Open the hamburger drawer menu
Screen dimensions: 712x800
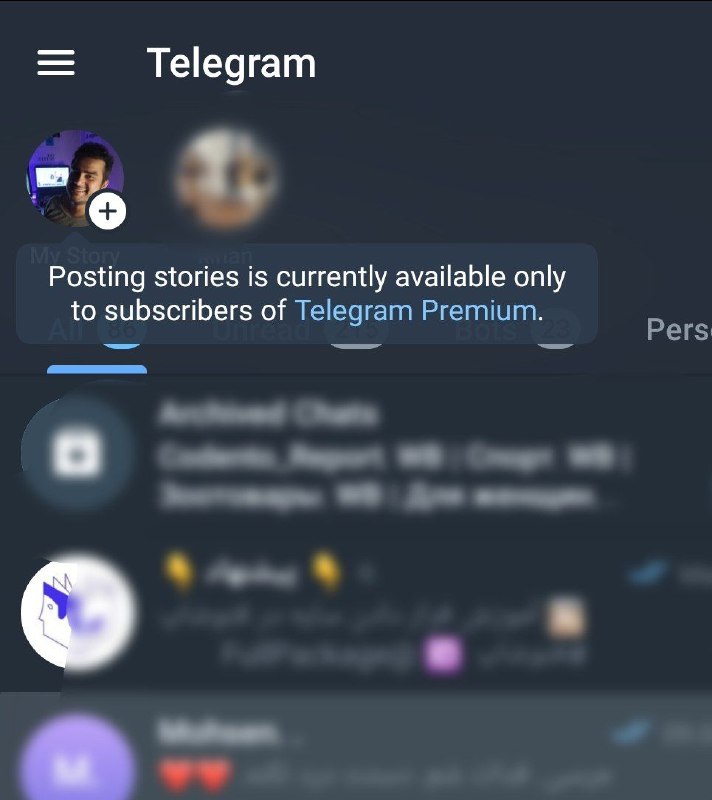point(56,63)
